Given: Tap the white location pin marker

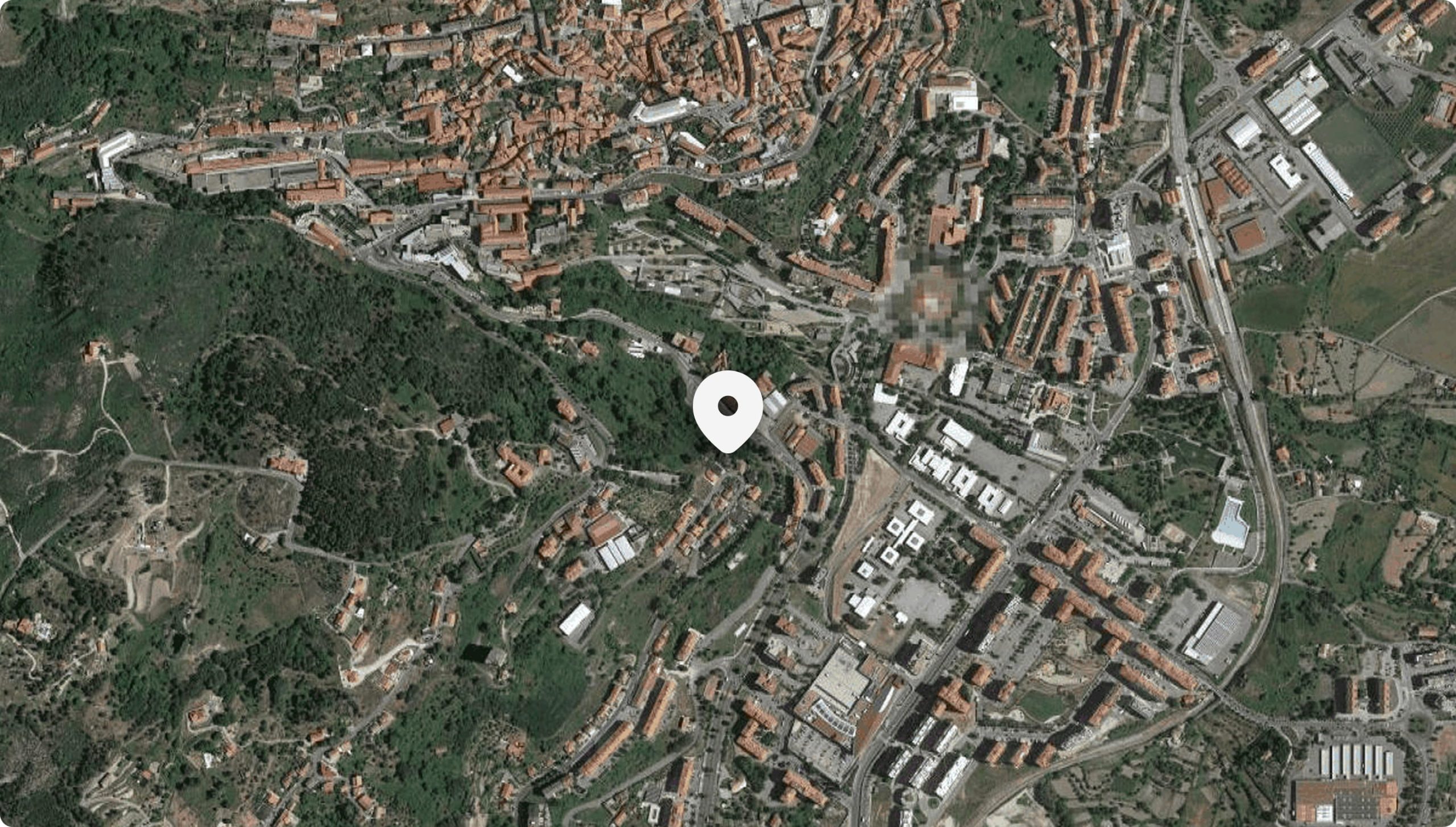Looking at the screenshot, I should pos(727,408).
